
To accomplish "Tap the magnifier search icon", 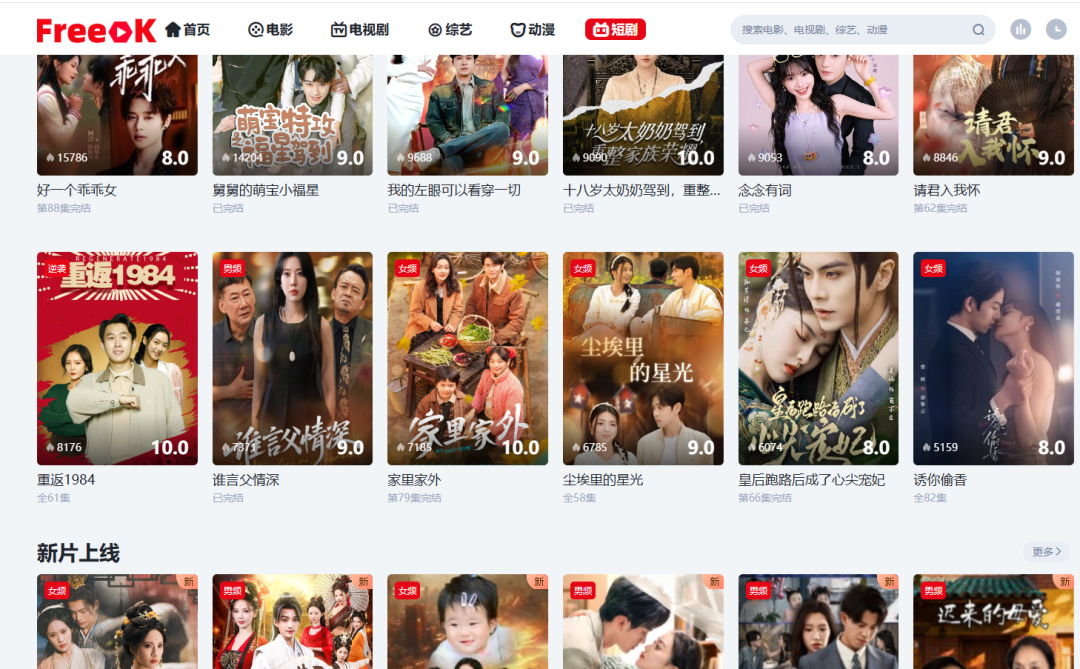I will (978, 30).
